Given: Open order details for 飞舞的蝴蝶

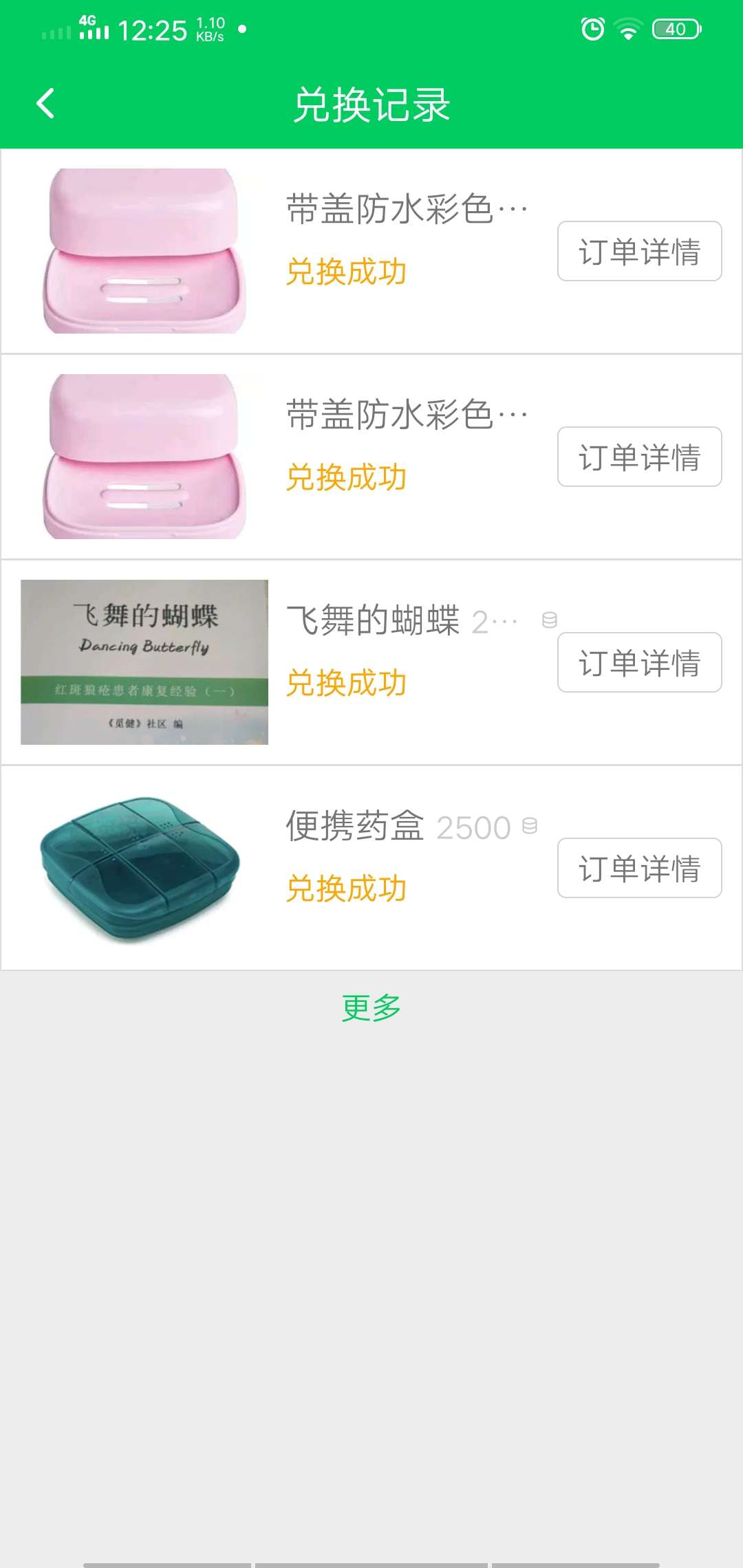Looking at the screenshot, I should click(638, 663).
